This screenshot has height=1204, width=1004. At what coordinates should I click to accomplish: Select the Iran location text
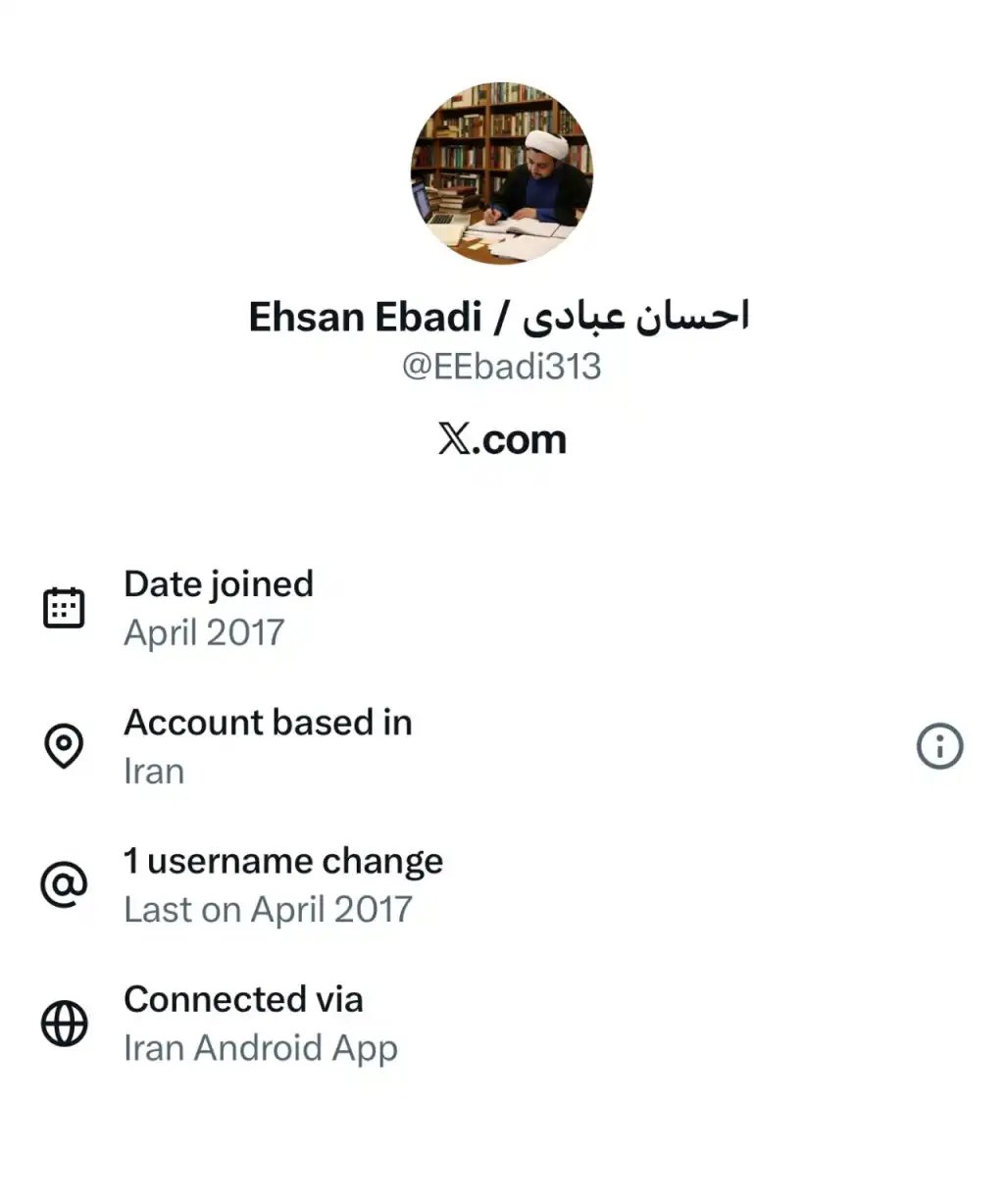point(153,772)
